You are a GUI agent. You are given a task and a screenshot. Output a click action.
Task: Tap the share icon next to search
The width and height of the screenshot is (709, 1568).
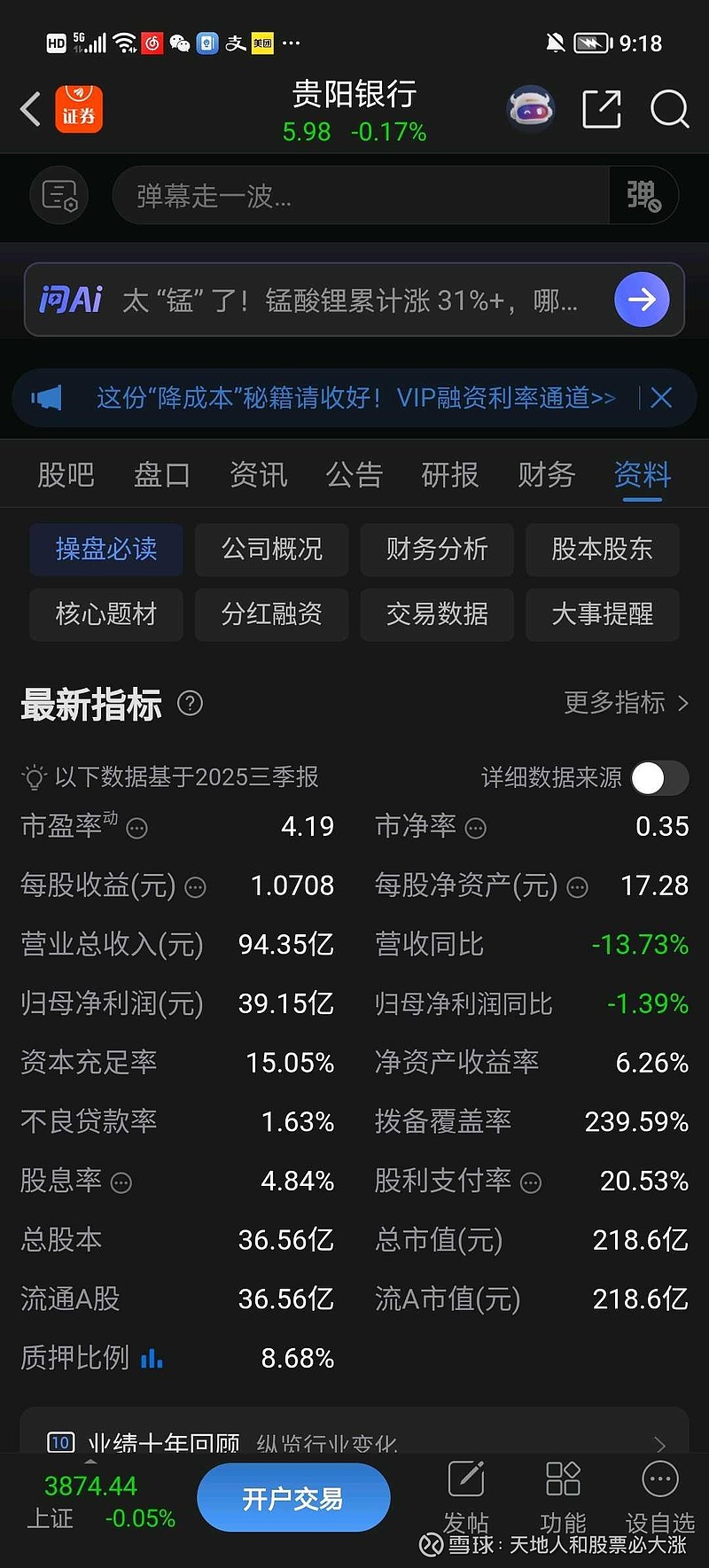pos(601,109)
